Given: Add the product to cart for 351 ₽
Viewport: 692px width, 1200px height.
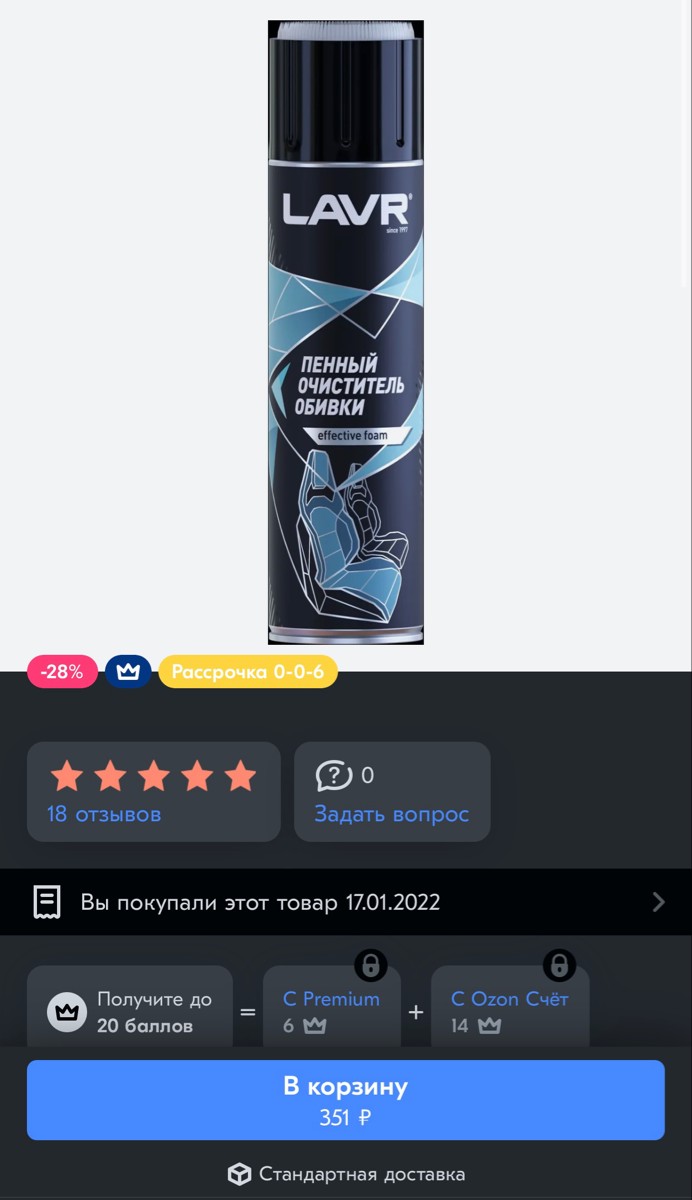Looking at the screenshot, I should click(x=345, y=1100).
